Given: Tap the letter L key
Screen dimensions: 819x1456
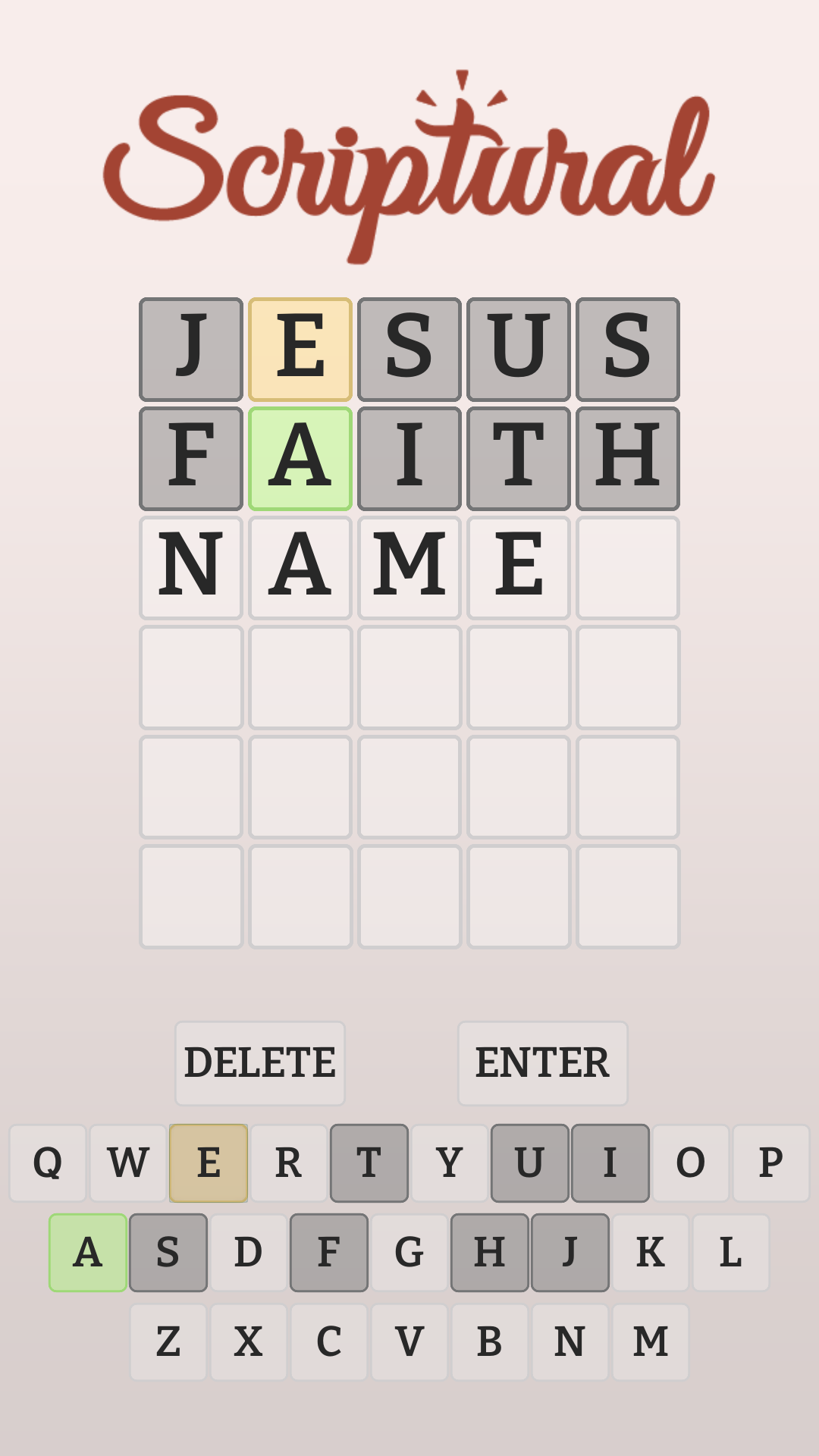Looking at the screenshot, I should click(731, 1253).
